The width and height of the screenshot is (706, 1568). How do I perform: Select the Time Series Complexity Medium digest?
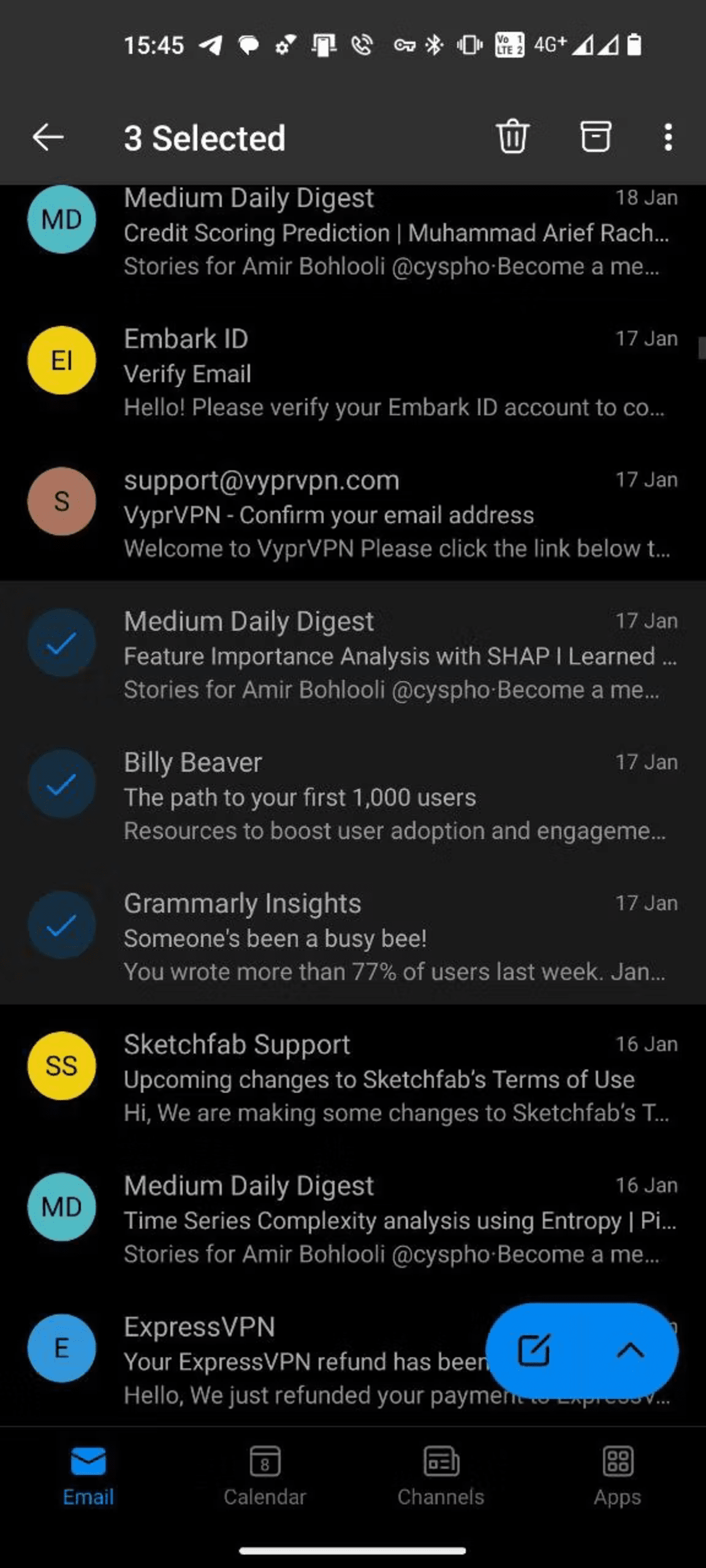click(61, 1207)
